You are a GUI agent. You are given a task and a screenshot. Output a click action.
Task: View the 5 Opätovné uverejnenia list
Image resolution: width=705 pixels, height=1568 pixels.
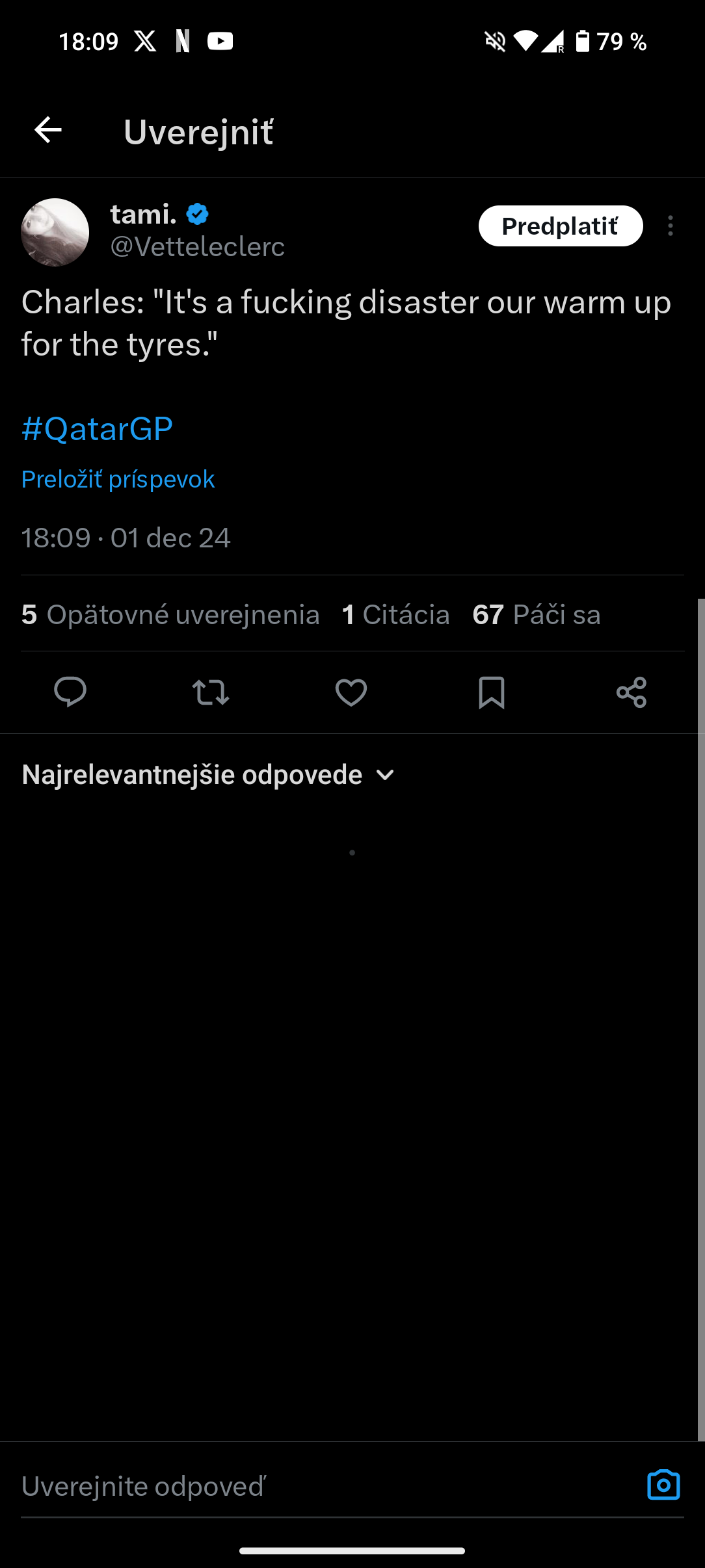click(x=170, y=614)
